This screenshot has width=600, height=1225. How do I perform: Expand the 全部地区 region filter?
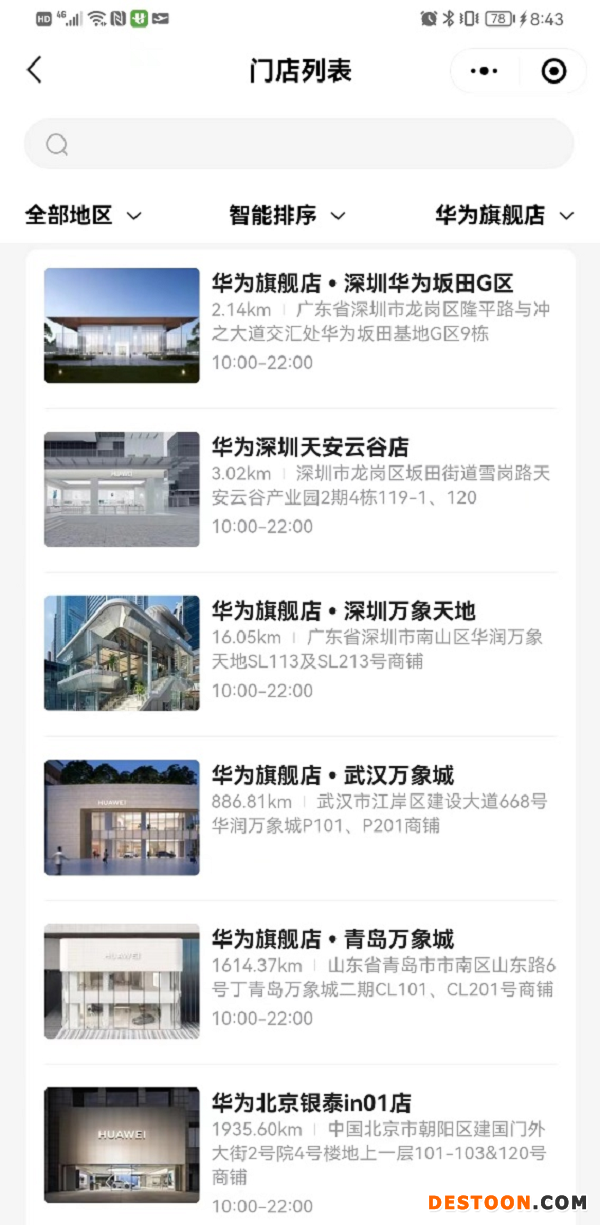84,215
